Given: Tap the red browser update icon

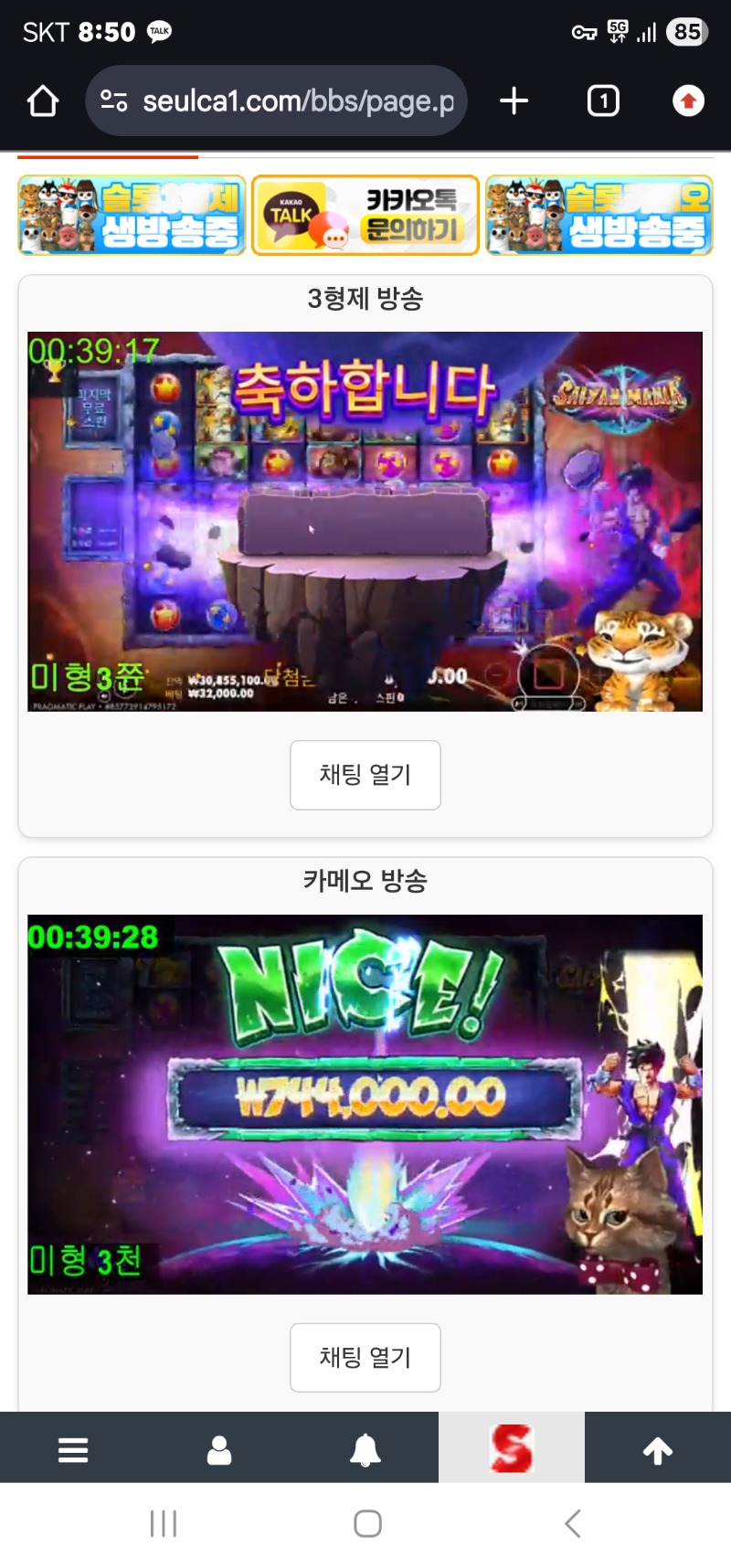Looking at the screenshot, I should [688, 101].
